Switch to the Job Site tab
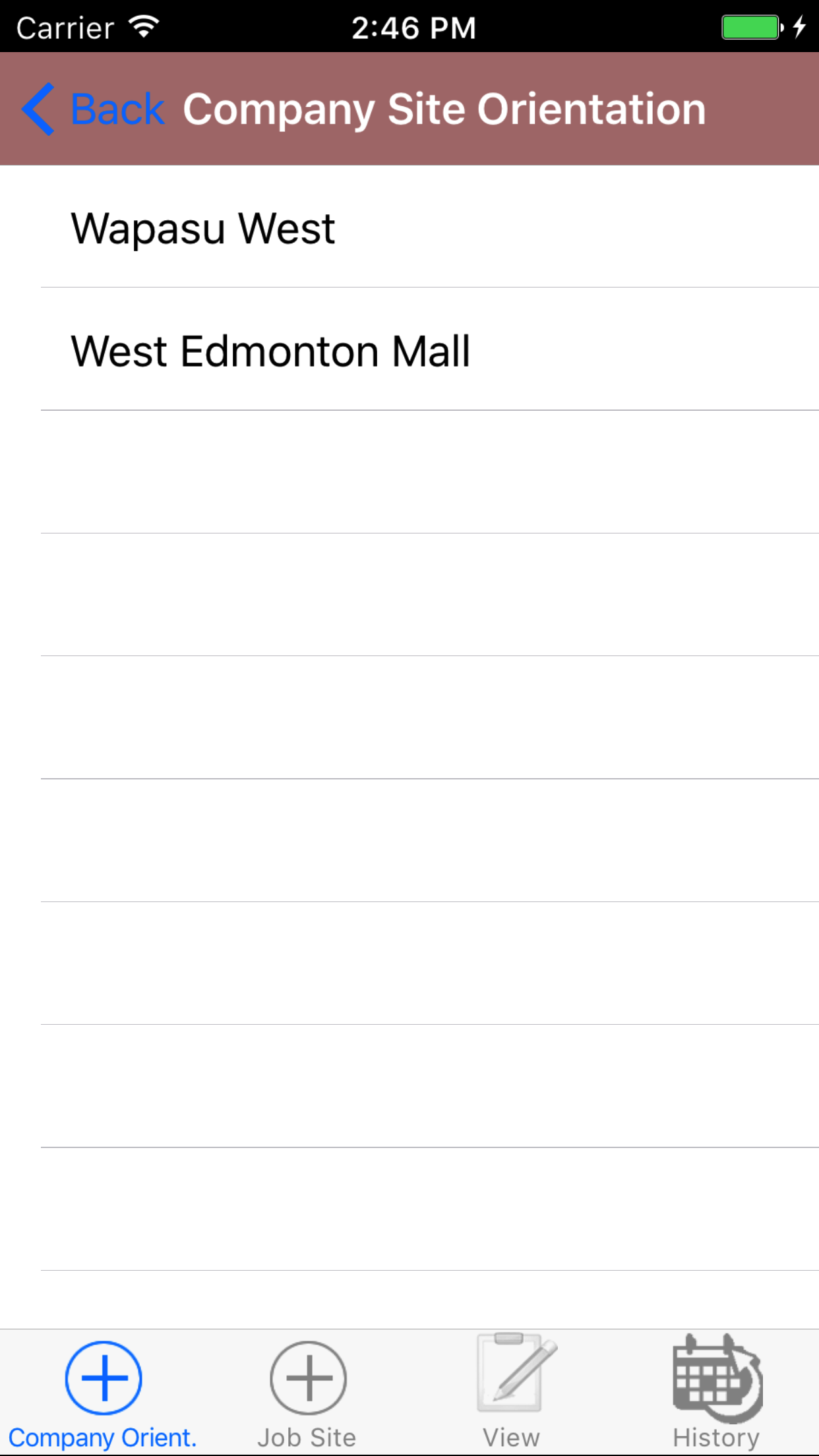Viewport: 819px width, 1456px height. point(307,1393)
